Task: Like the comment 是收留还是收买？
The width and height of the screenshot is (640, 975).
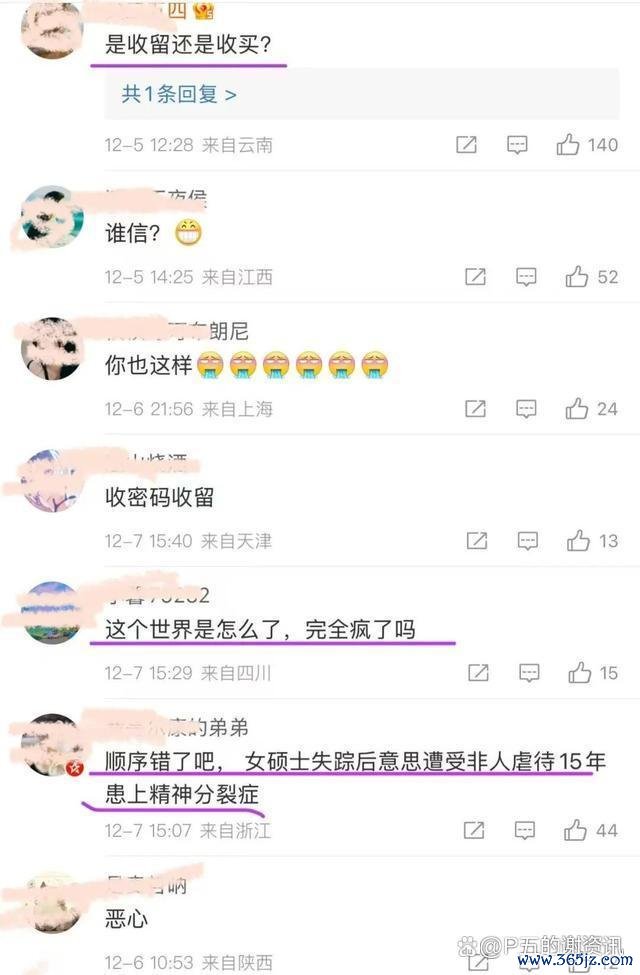Action: click(x=568, y=145)
